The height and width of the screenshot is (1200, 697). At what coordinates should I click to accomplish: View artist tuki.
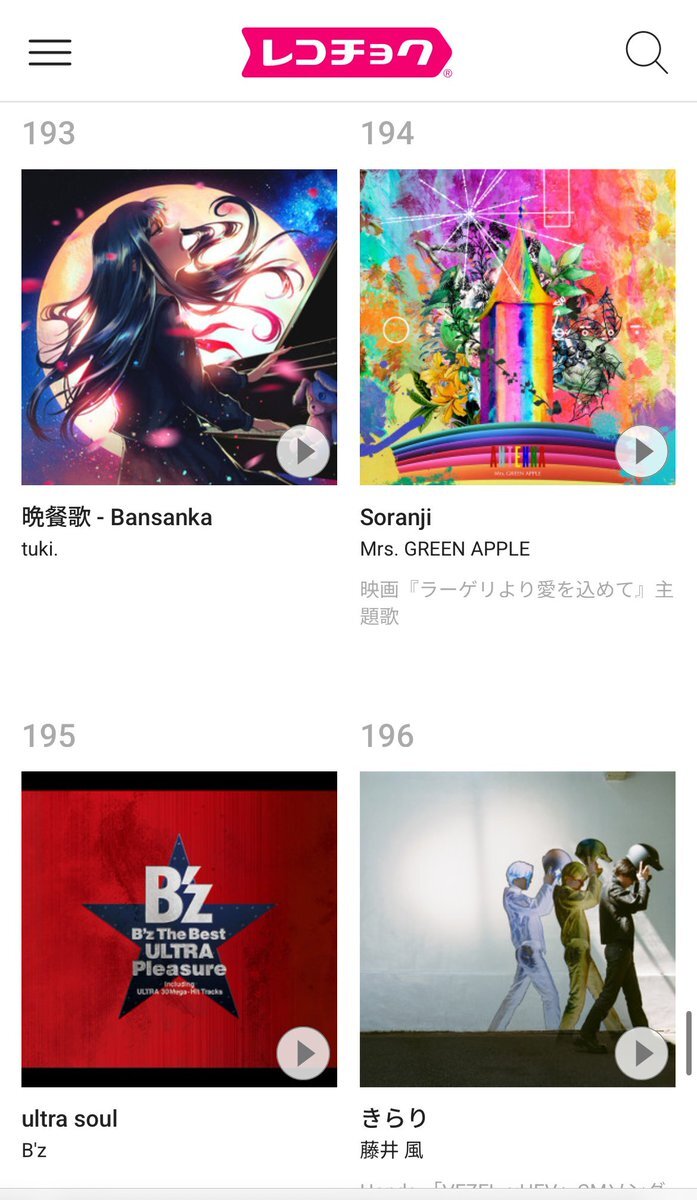(x=40, y=549)
